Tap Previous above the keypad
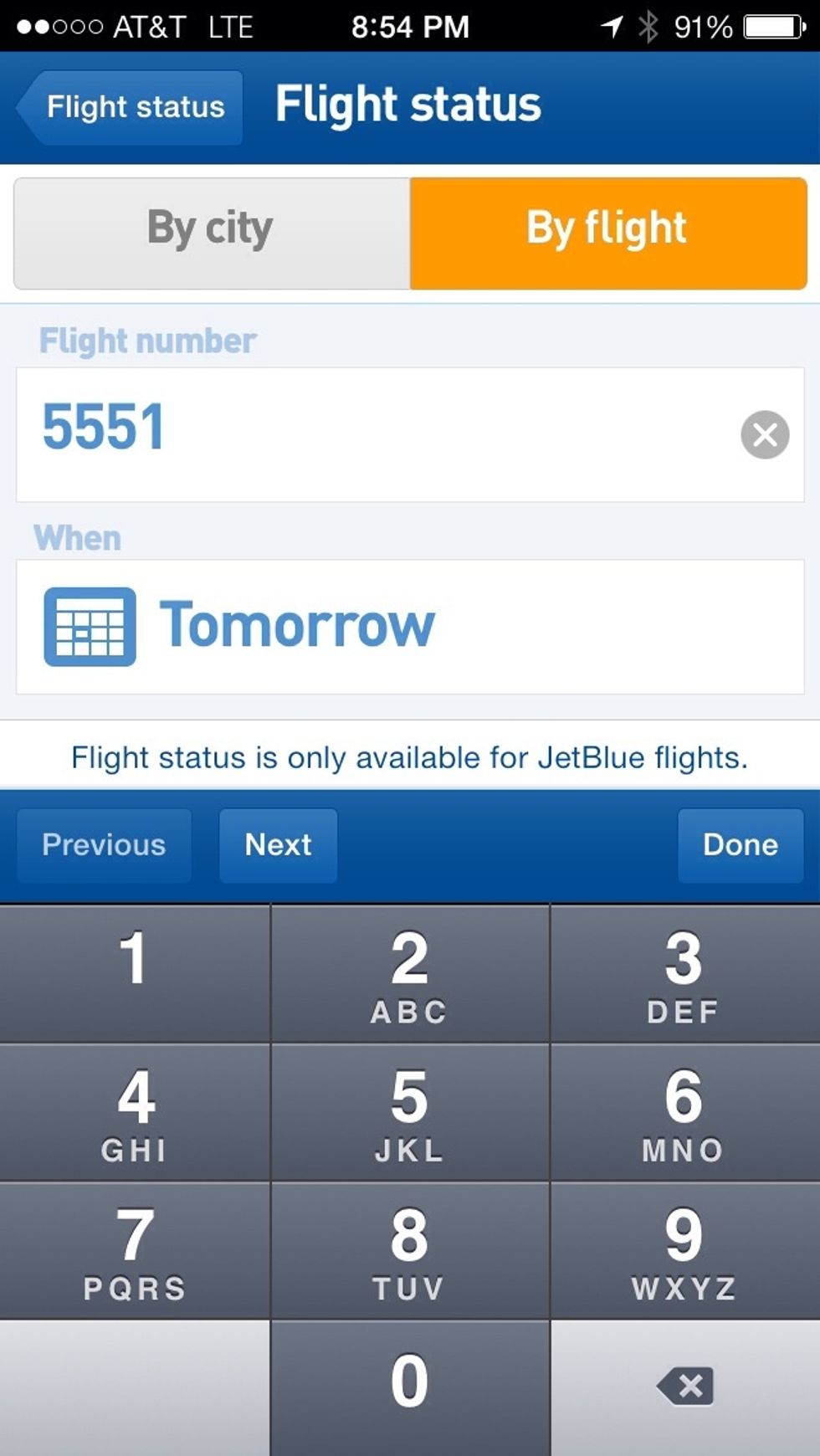 (104, 844)
